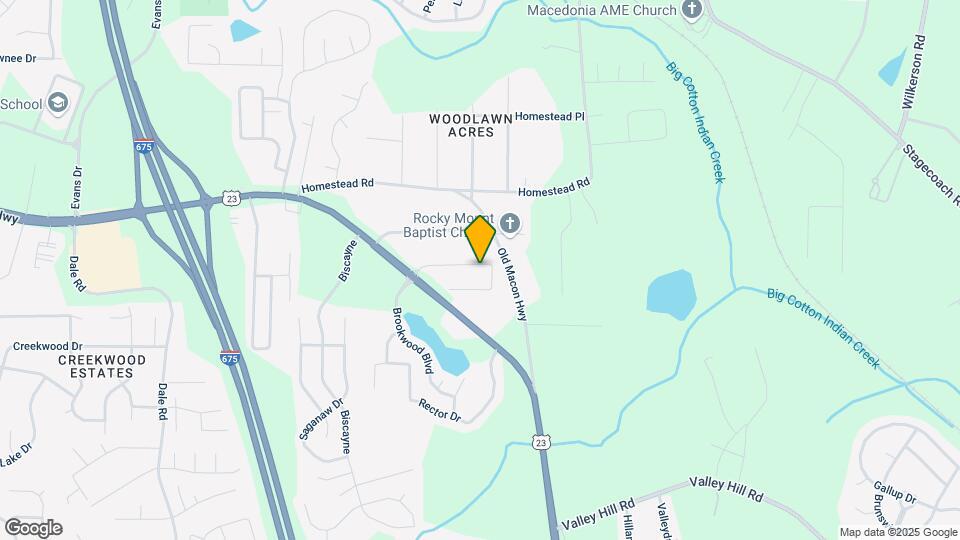
Task: Select the Macedonia AME Church place icon
Action: click(x=692, y=10)
